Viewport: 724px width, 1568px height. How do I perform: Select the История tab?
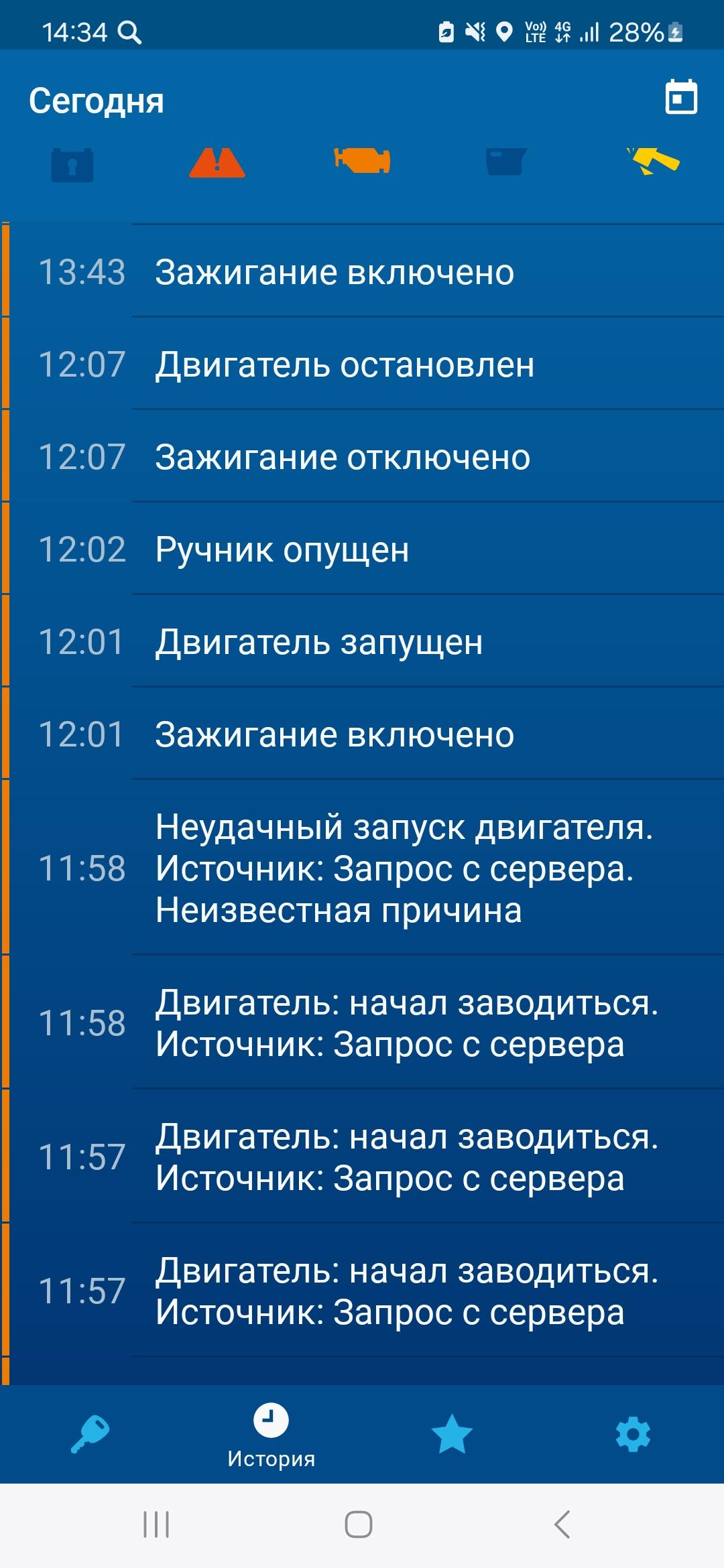click(271, 1435)
